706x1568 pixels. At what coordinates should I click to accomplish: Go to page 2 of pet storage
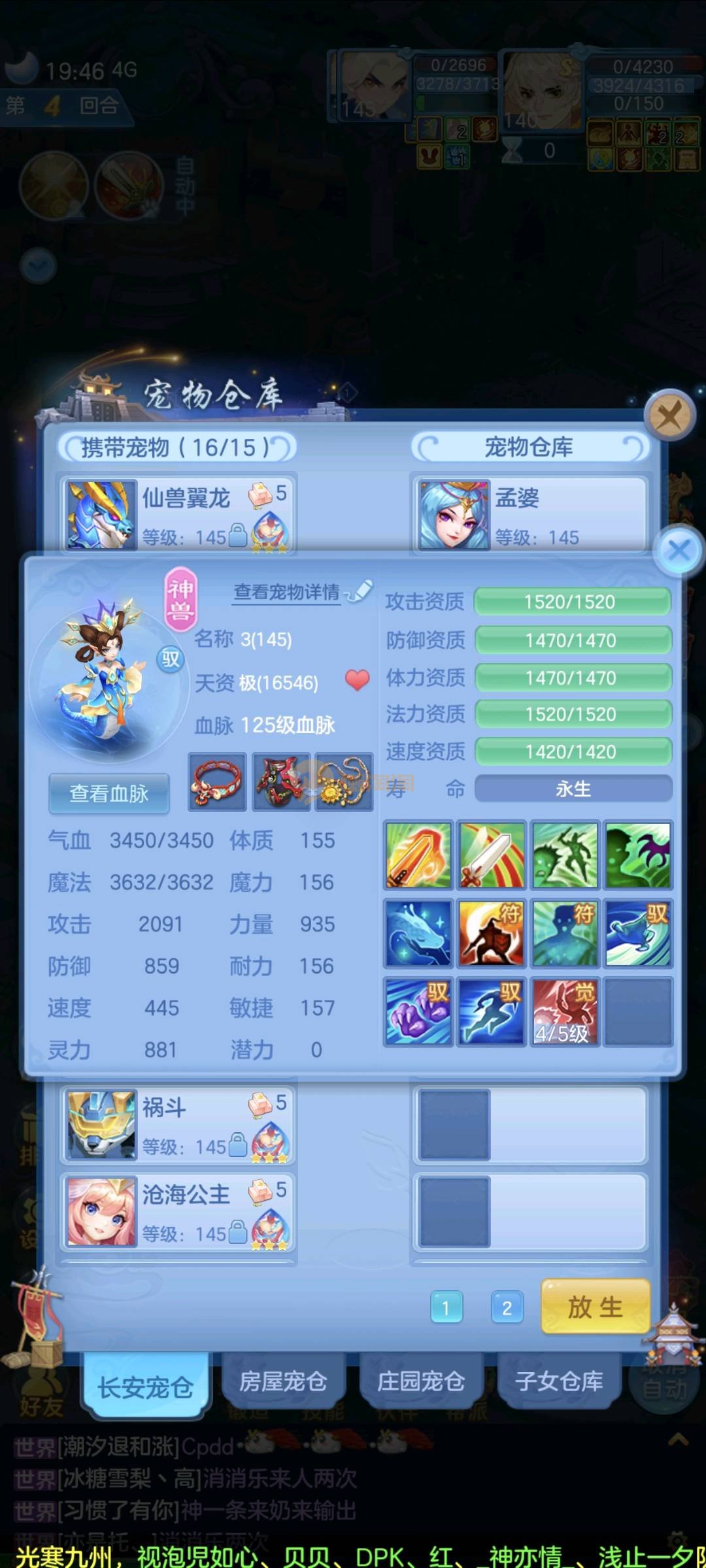coord(507,1308)
